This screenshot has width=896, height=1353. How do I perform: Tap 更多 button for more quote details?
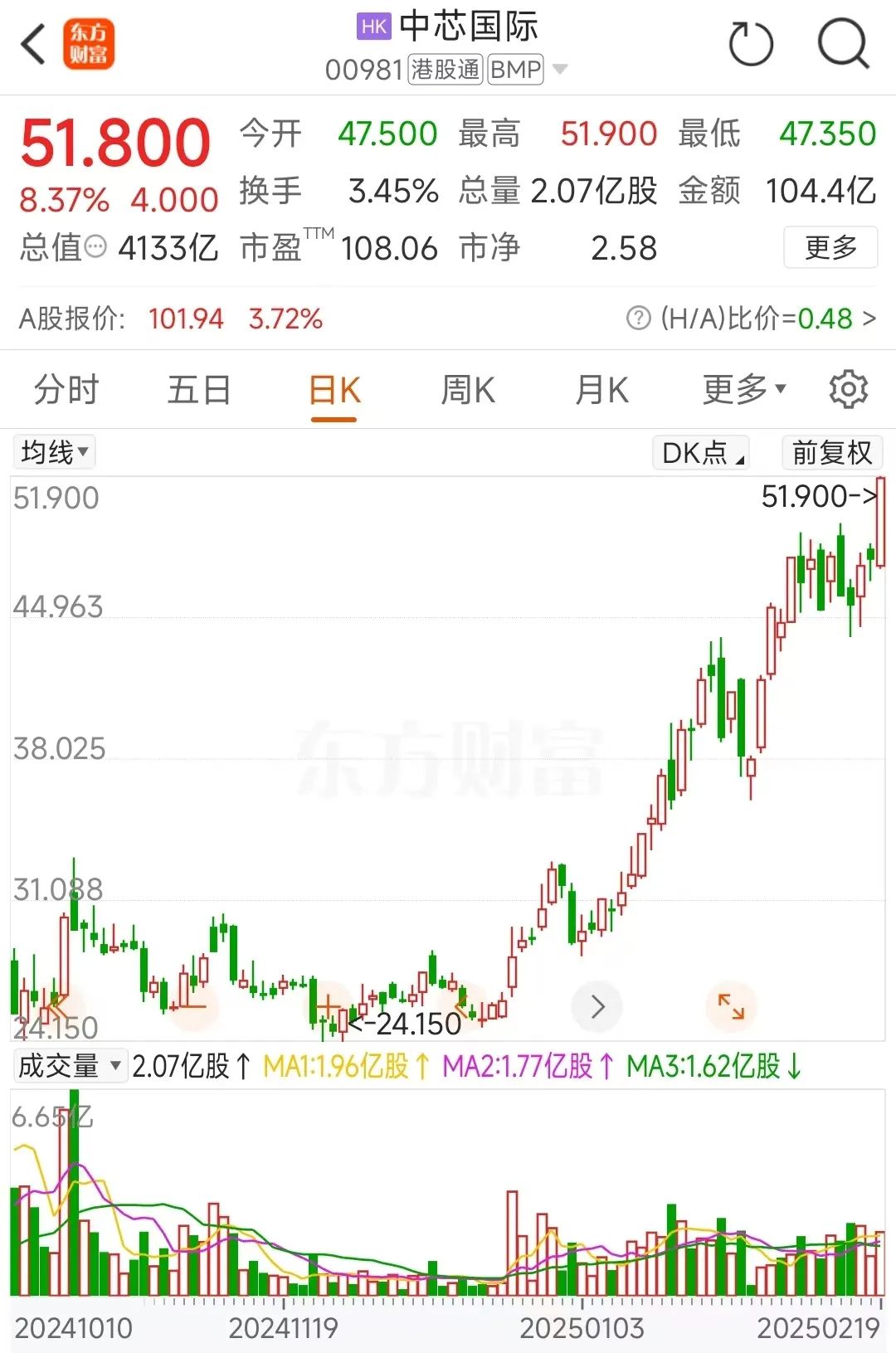click(830, 247)
